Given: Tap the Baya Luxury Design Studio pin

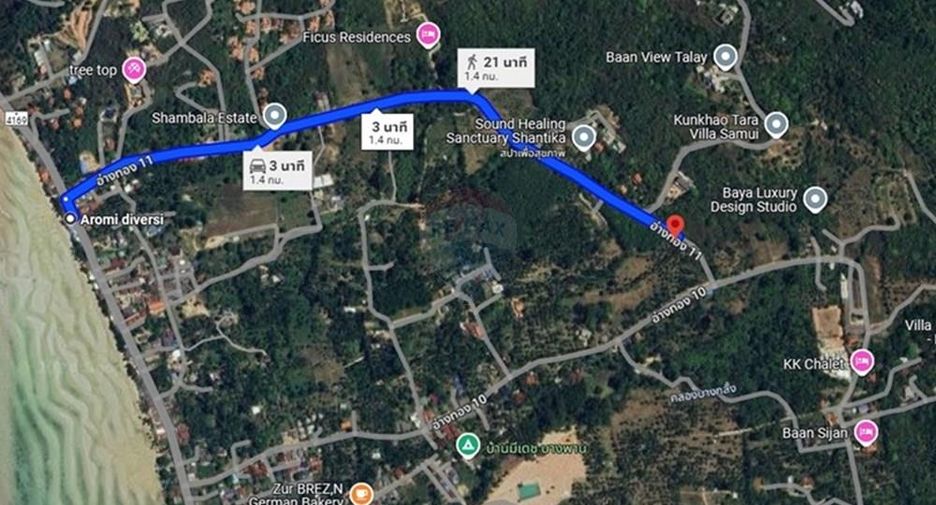Looking at the screenshot, I should click(815, 199).
